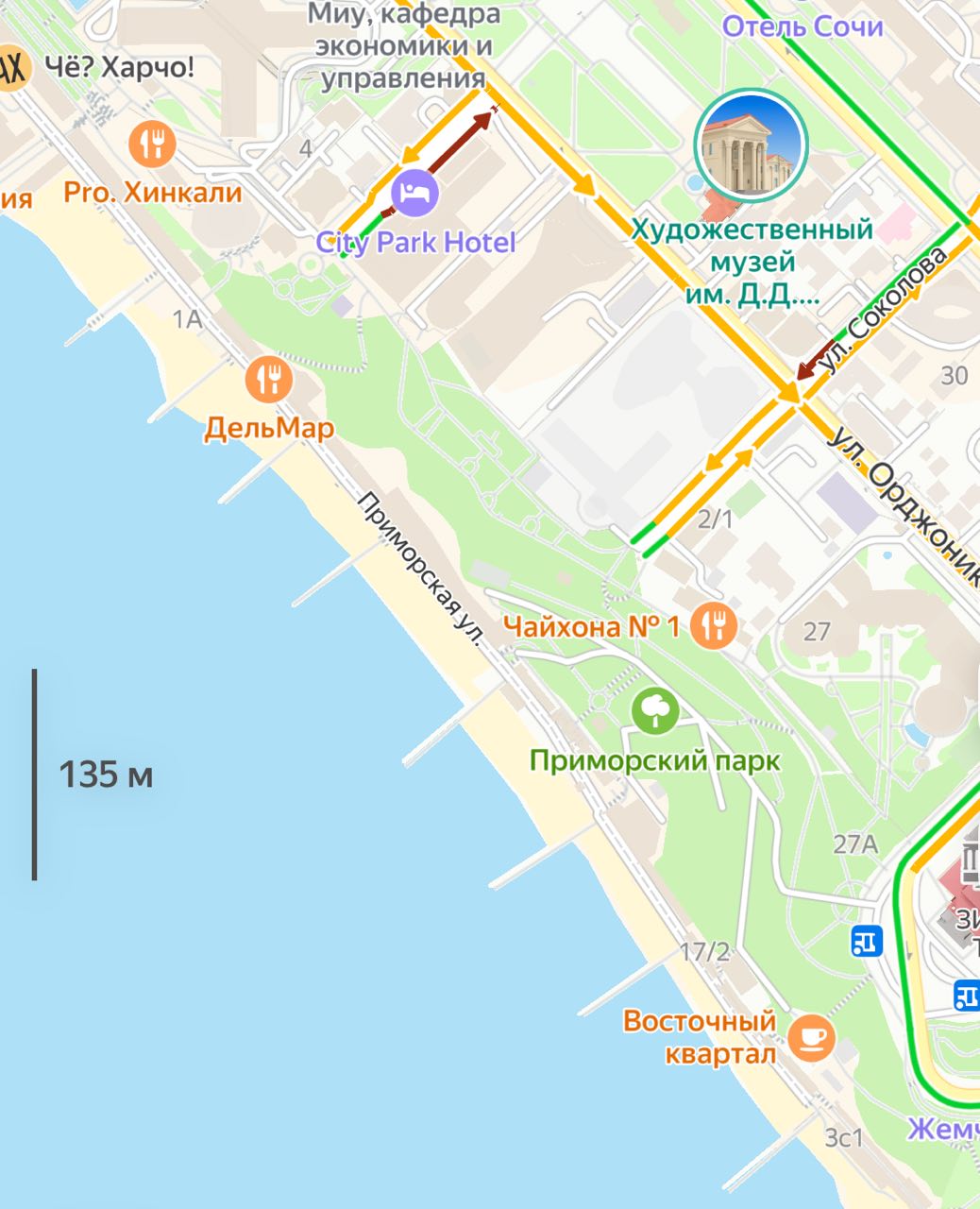Select the bus stop icon near 27А
The image size is (980, 1209).
point(866,941)
